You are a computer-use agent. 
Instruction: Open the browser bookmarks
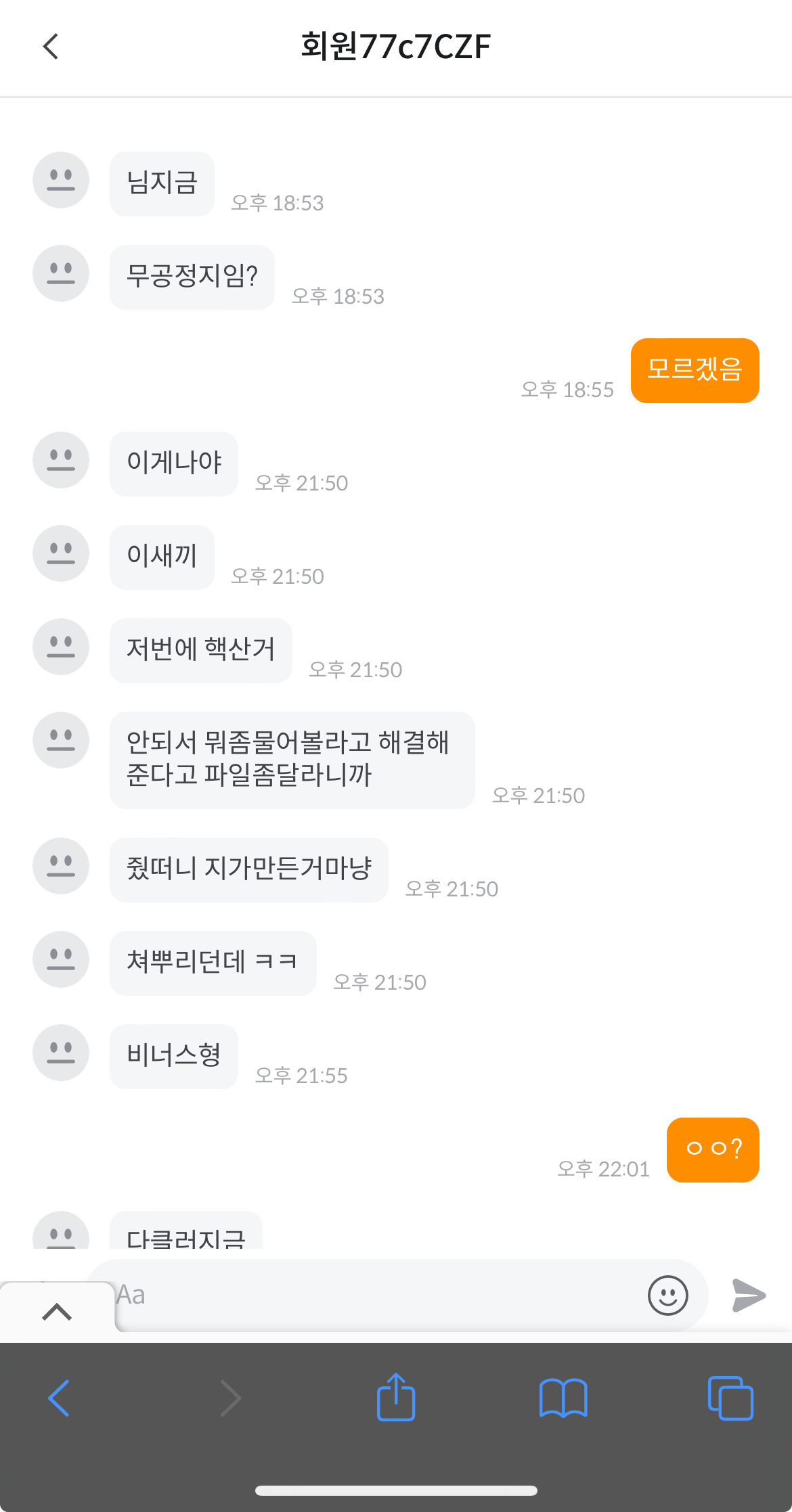click(563, 1398)
